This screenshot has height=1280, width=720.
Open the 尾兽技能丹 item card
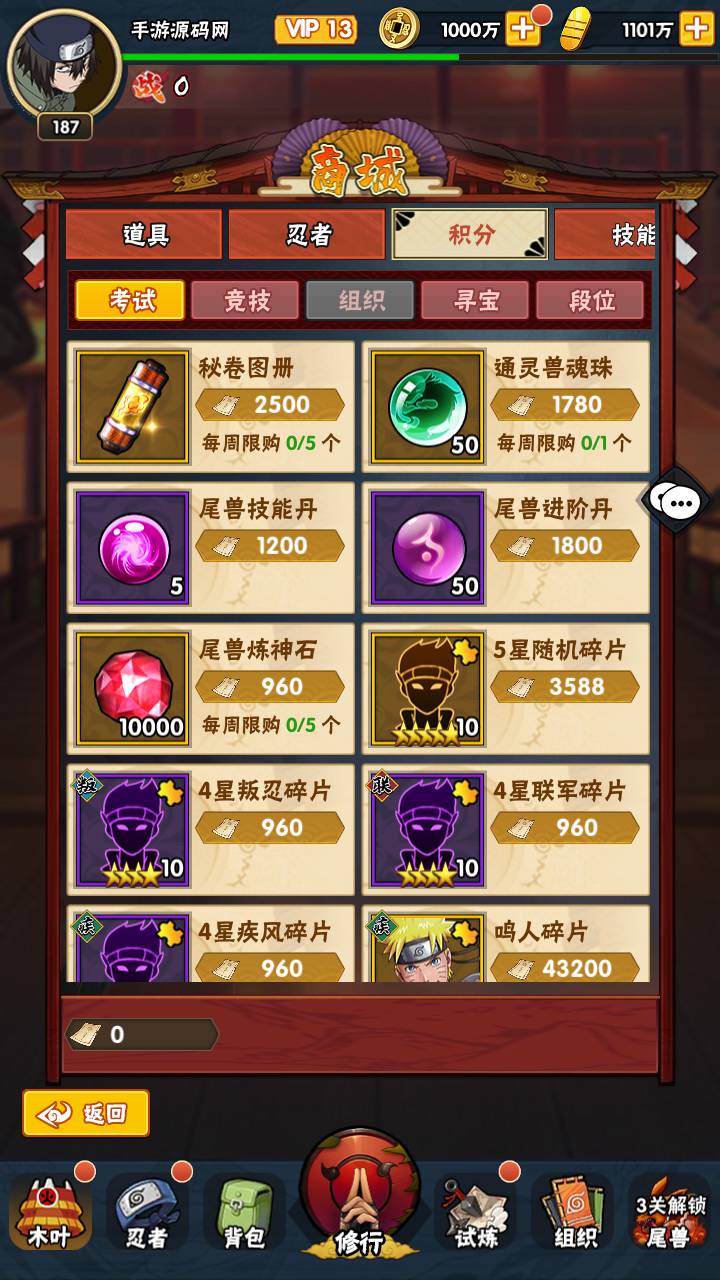pos(211,546)
